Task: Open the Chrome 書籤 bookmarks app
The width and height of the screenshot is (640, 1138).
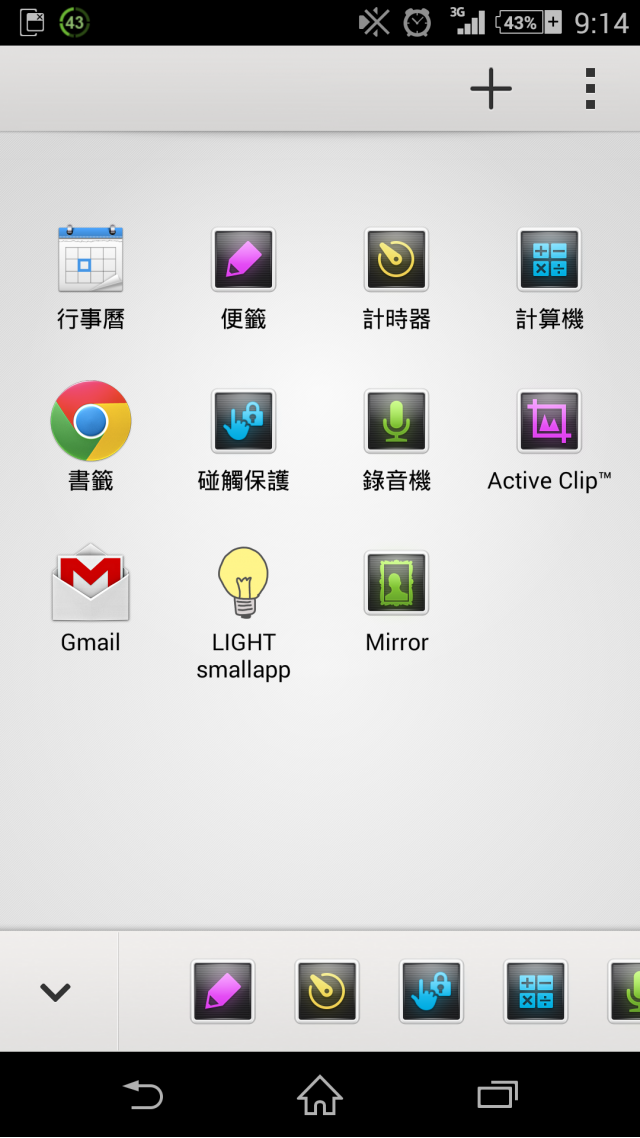Action: [91, 437]
